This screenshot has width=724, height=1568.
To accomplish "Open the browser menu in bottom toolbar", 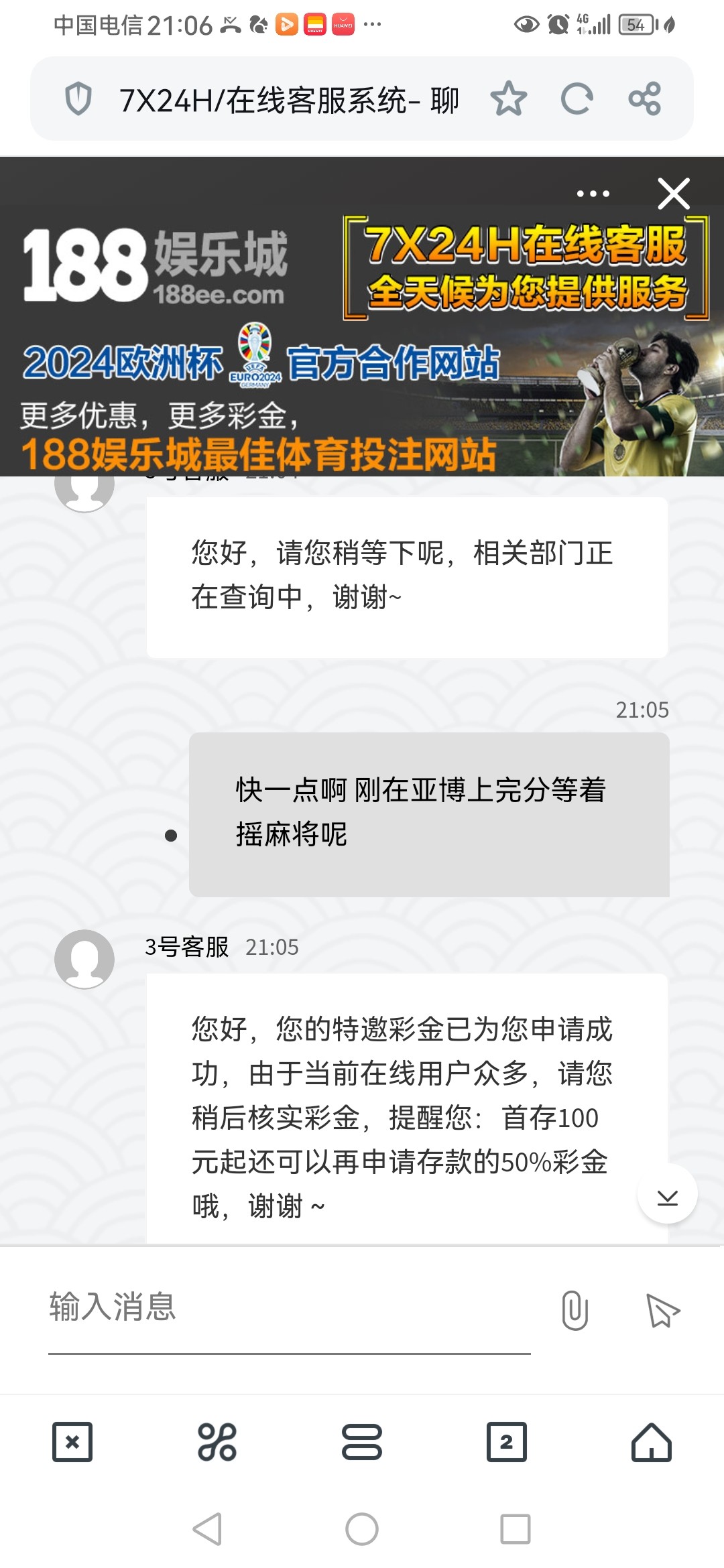I will 362,1441.
